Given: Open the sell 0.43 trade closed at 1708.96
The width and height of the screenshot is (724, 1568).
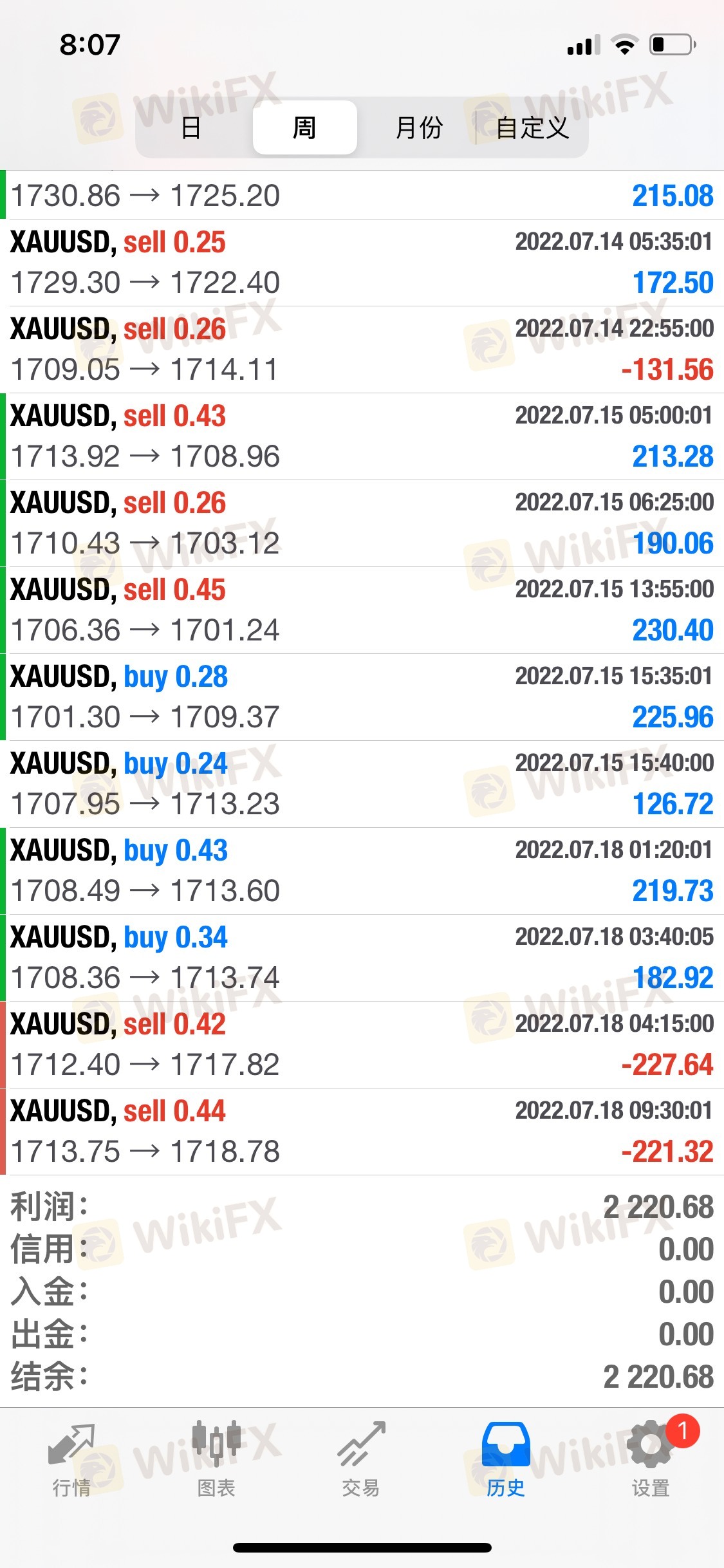Looking at the screenshot, I should coord(362,436).
